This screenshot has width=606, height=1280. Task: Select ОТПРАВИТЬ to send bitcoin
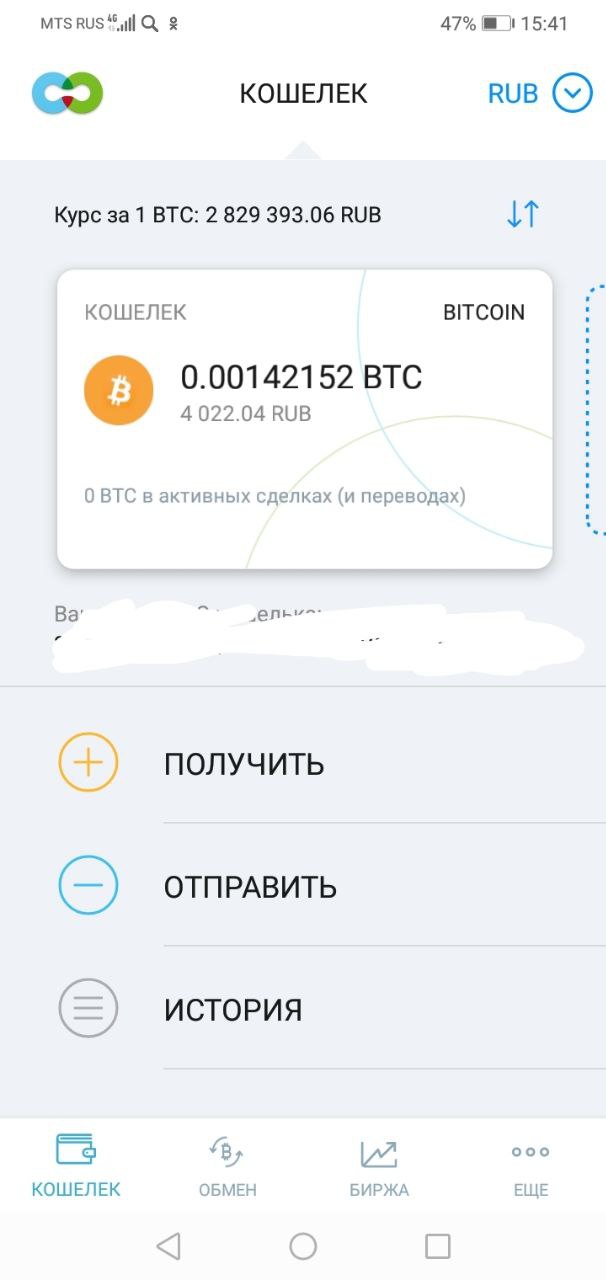[x=250, y=887]
